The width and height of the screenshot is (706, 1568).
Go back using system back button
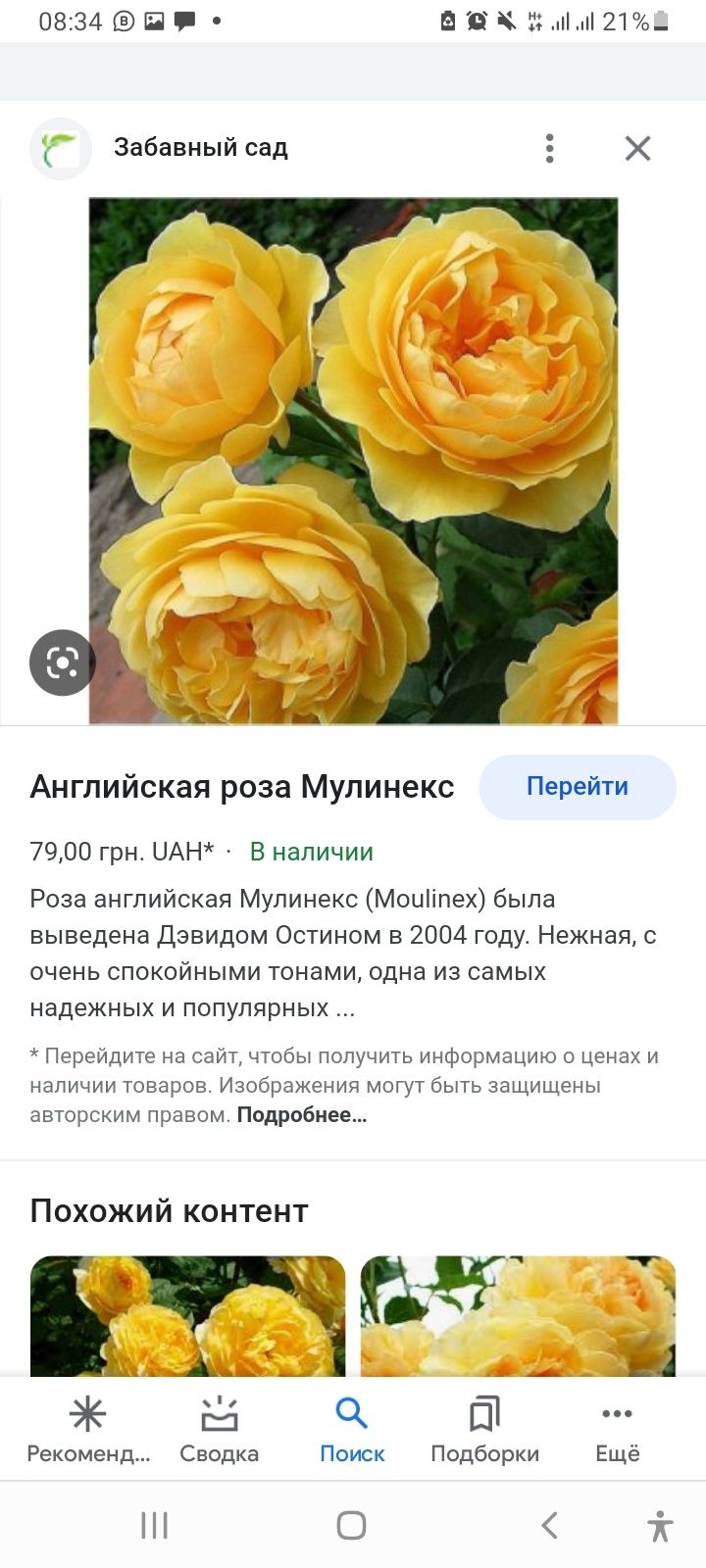[x=549, y=1525]
